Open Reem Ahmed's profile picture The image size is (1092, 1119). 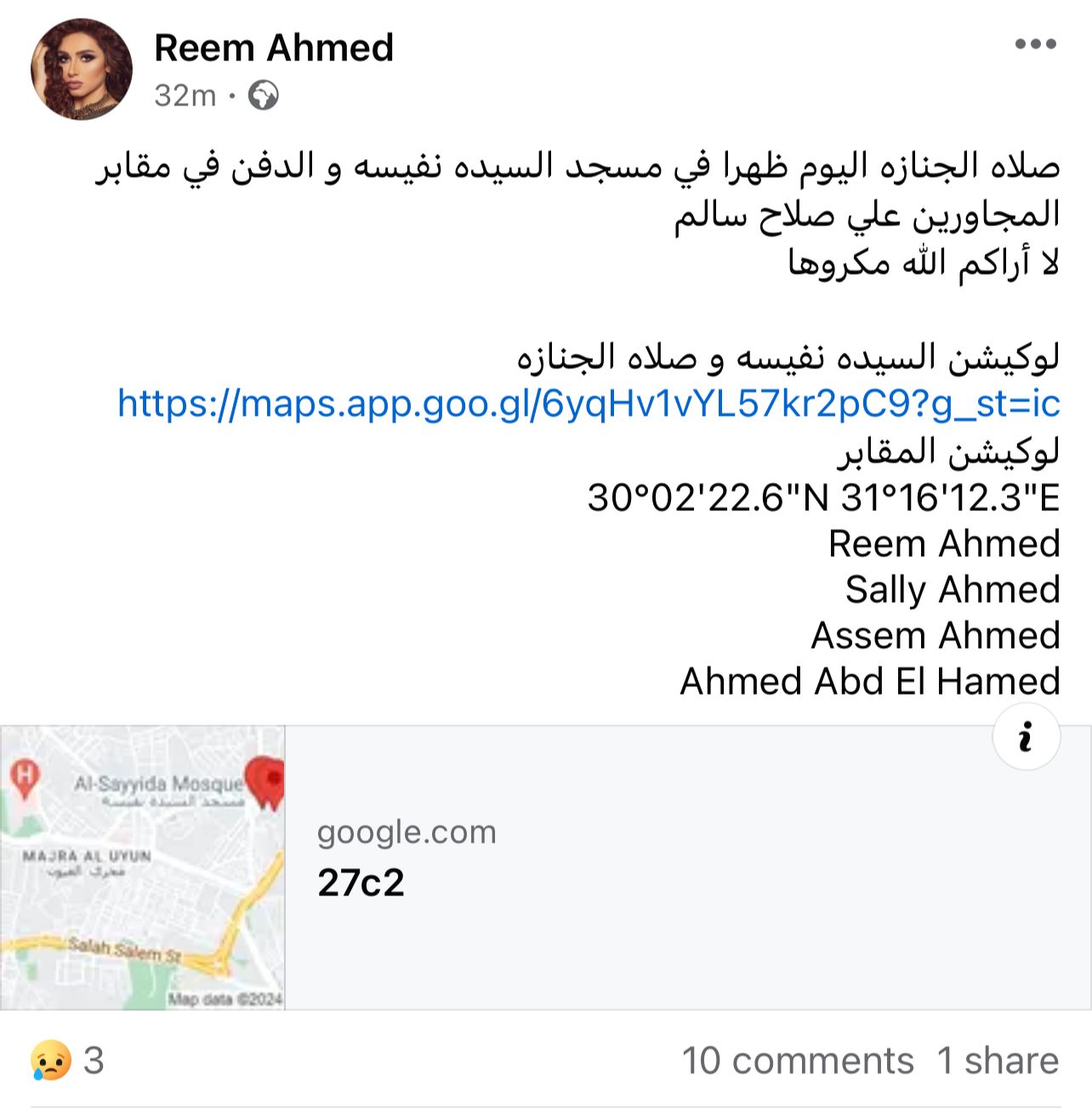[x=82, y=70]
